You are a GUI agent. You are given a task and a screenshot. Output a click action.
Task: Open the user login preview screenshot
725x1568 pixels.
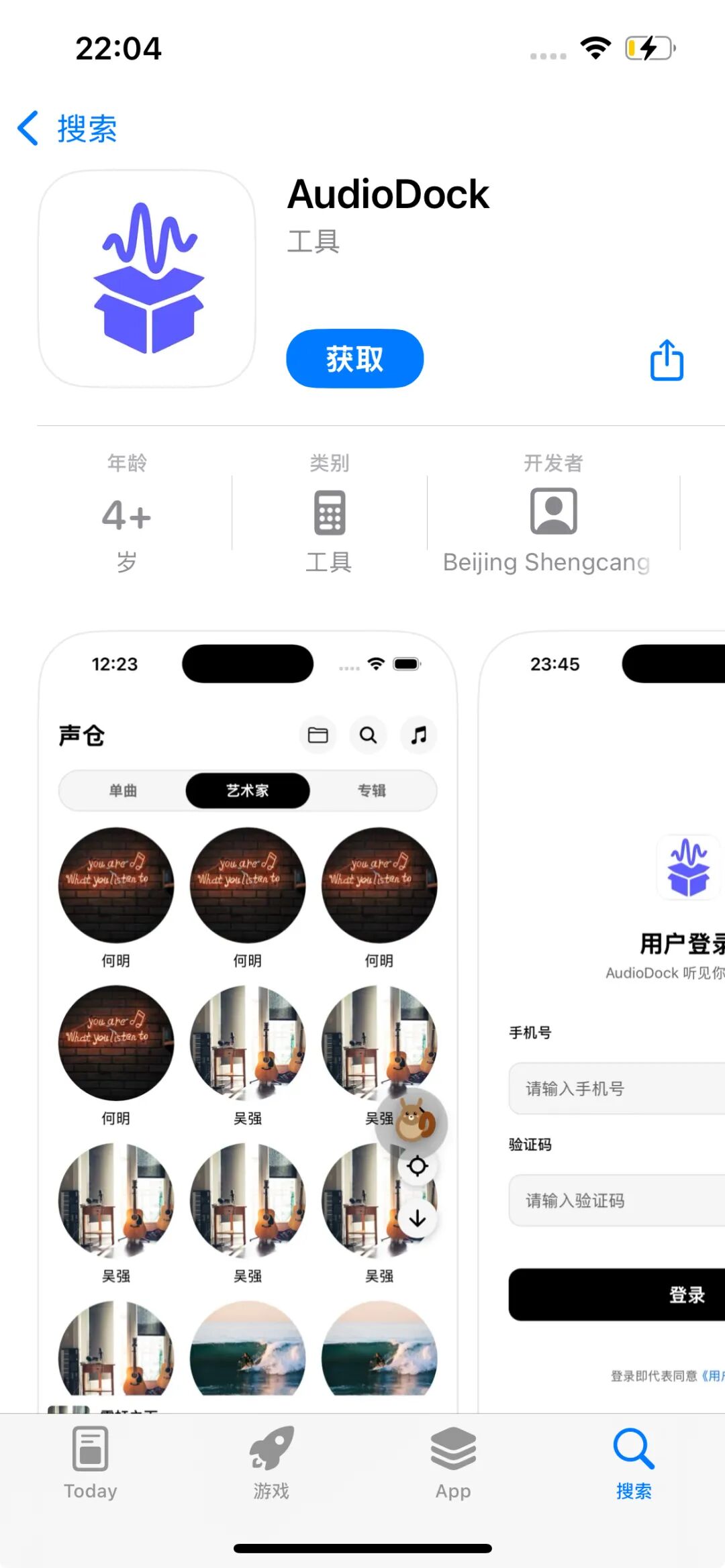tap(604, 1020)
